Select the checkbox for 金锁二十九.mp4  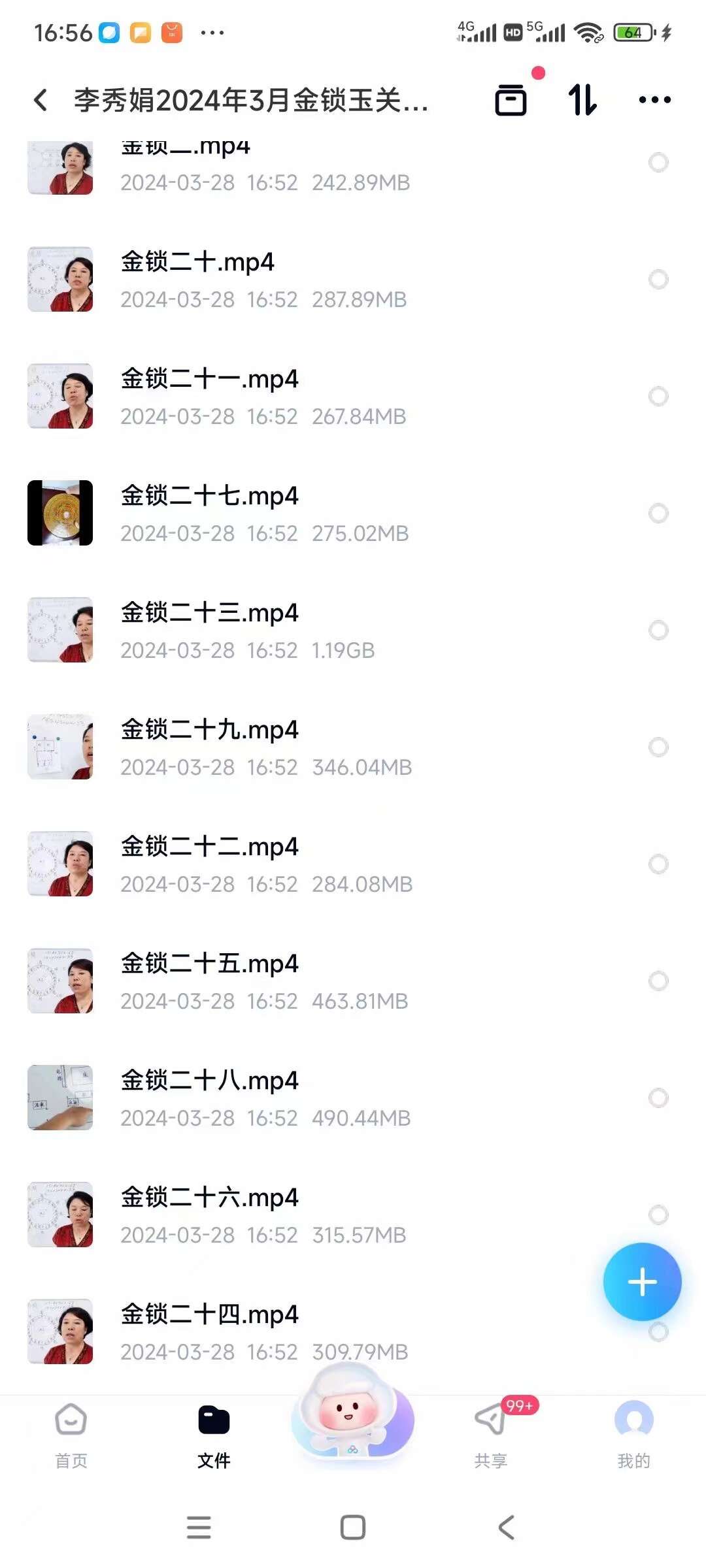(658, 747)
